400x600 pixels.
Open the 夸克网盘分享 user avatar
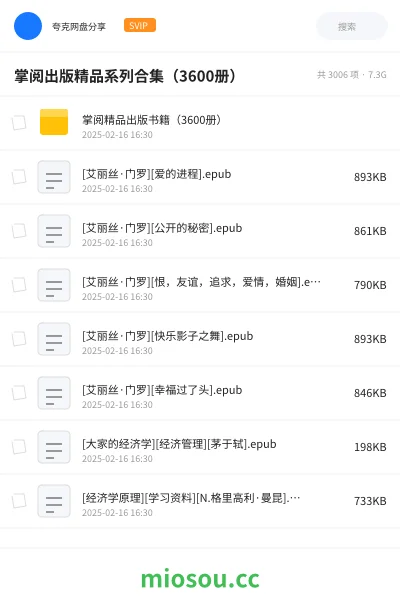(x=28, y=26)
